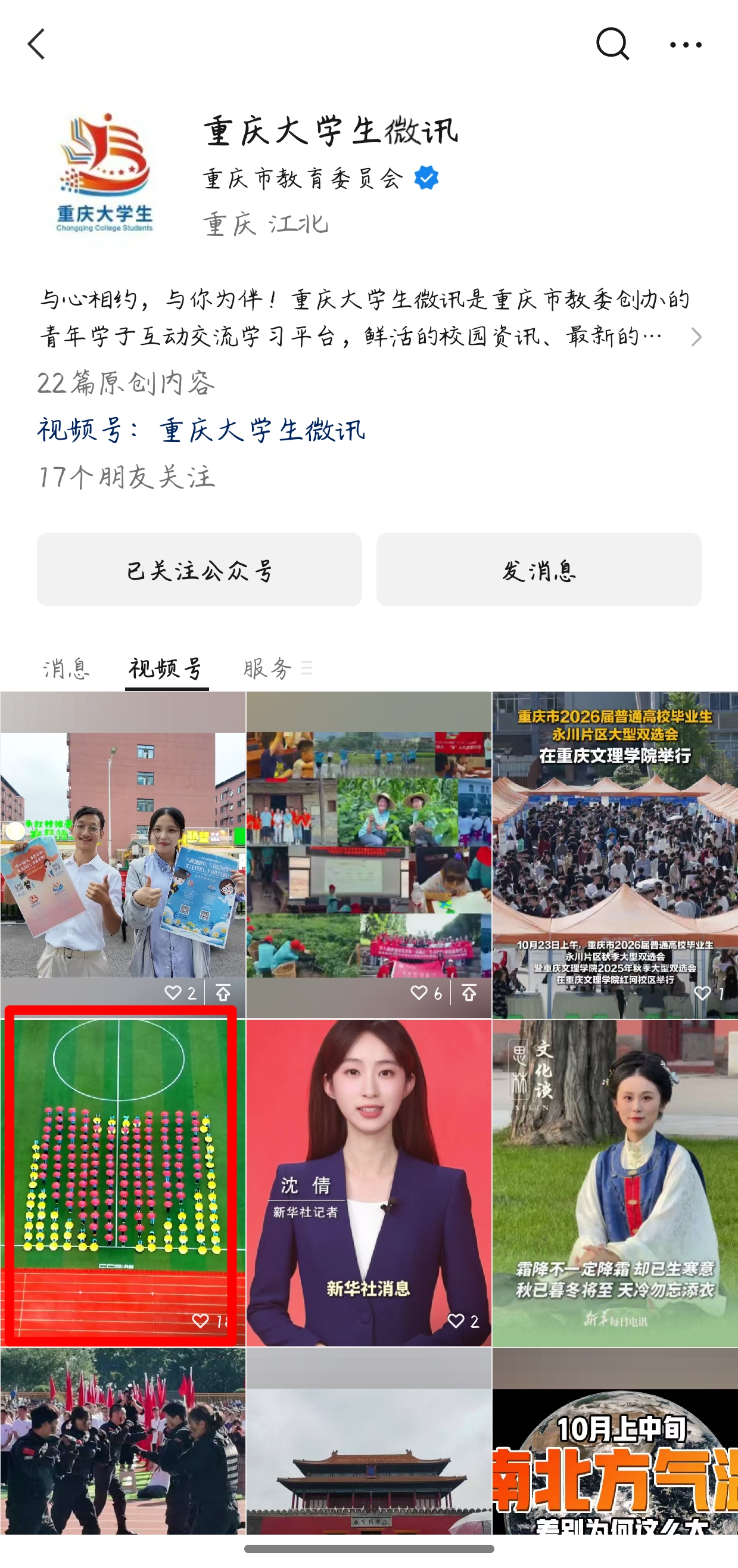The height and width of the screenshot is (1568, 738).
Task: Play the video showing the palace building
Action: click(x=368, y=1443)
